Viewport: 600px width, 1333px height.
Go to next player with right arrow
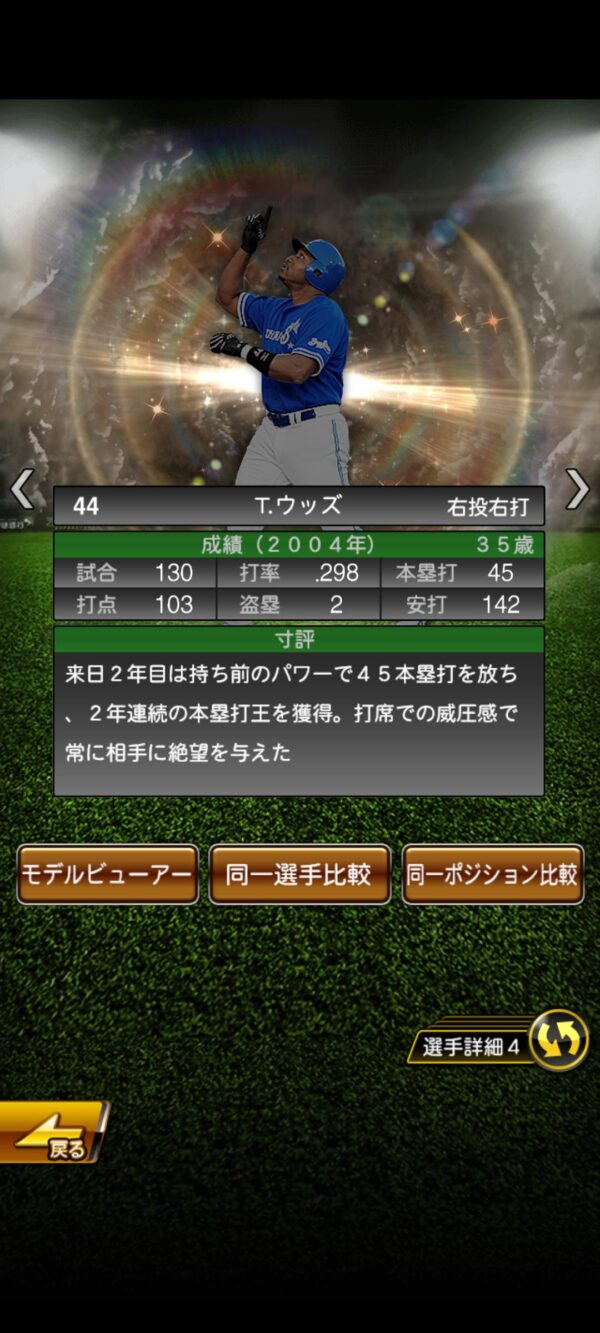pyautogui.click(x=577, y=489)
